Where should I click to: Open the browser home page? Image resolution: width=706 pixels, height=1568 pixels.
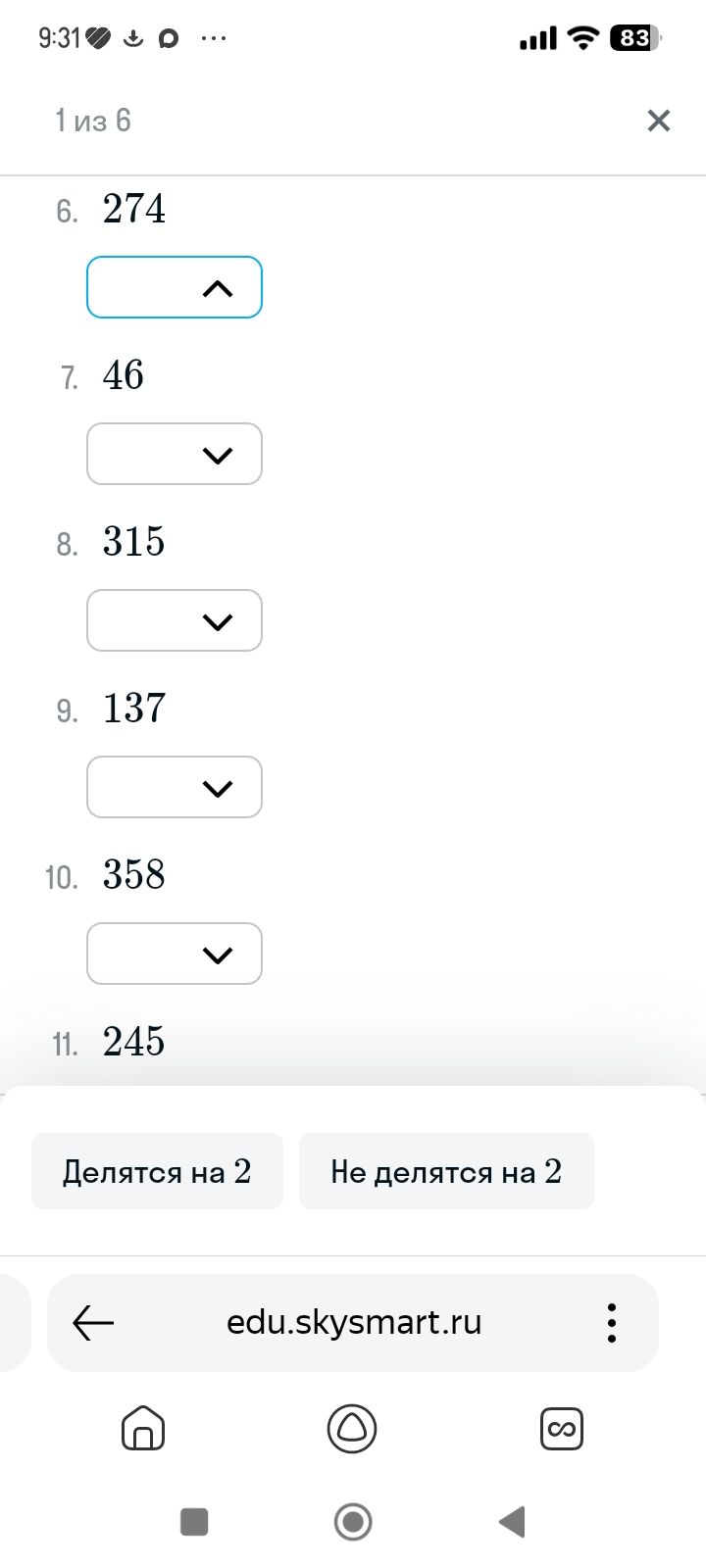143,1428
